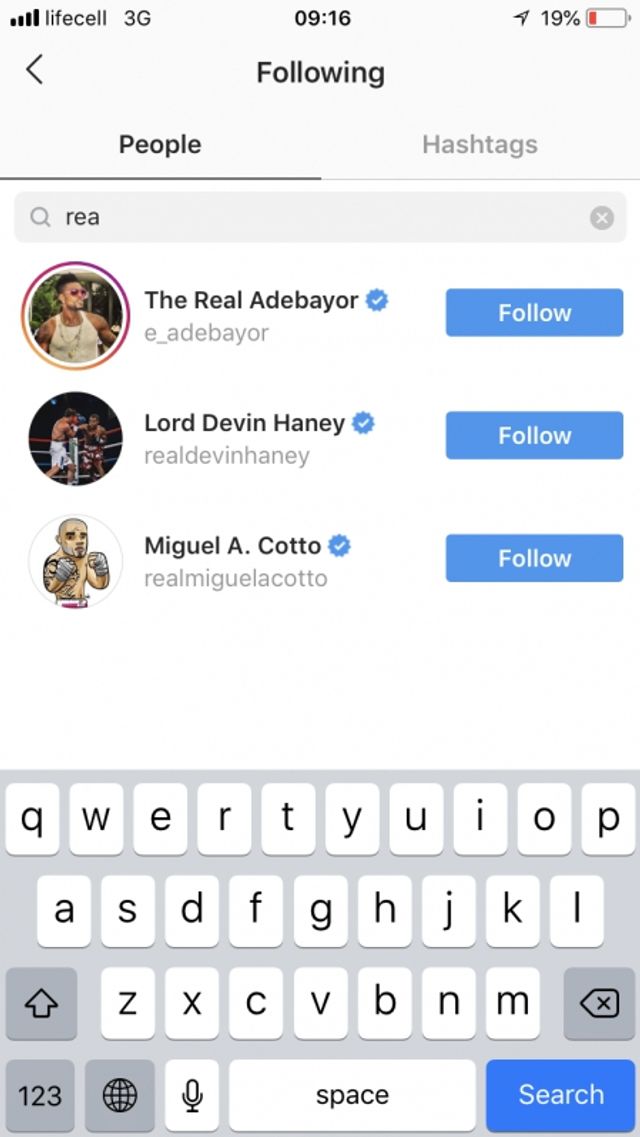Tap the blue Search key
This screenshot has height=1137, width=640.
point(561,1094)
